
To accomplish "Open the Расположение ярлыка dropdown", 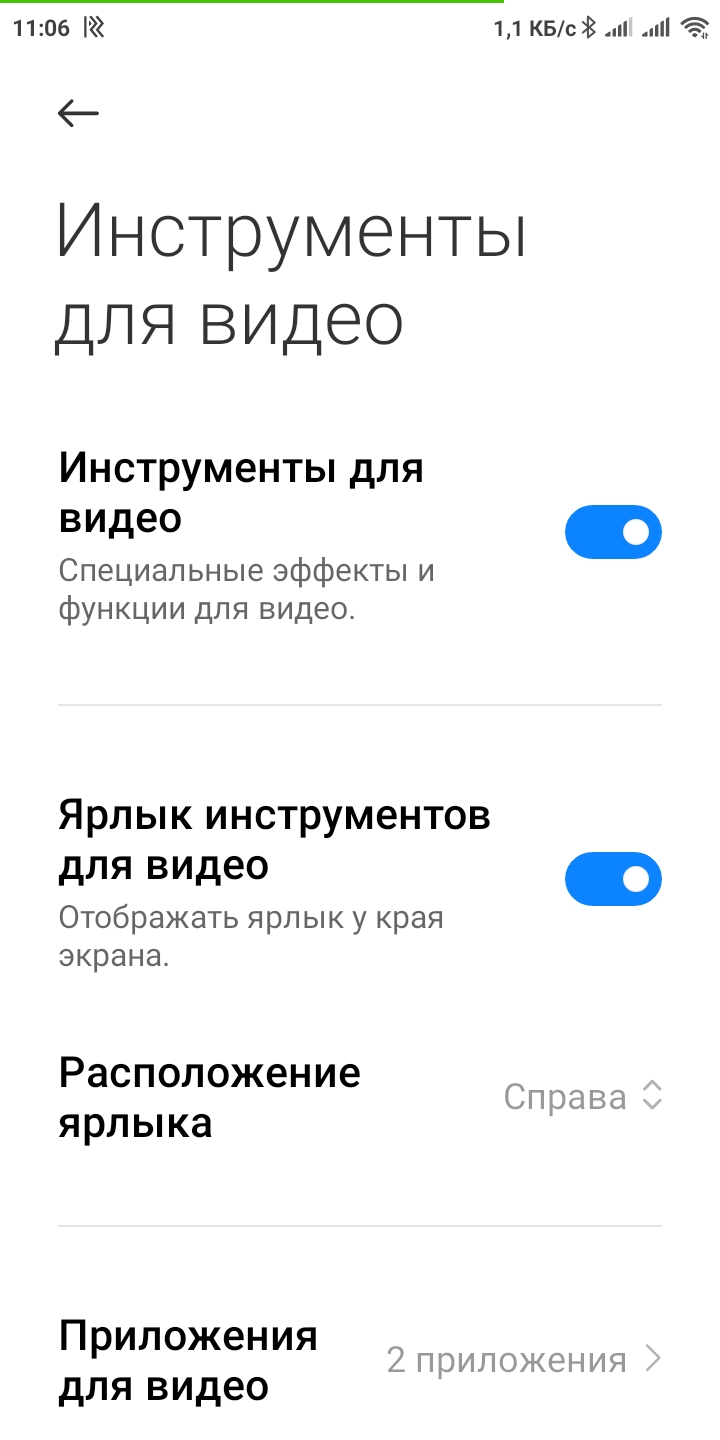I will (x=582, y=1097).
